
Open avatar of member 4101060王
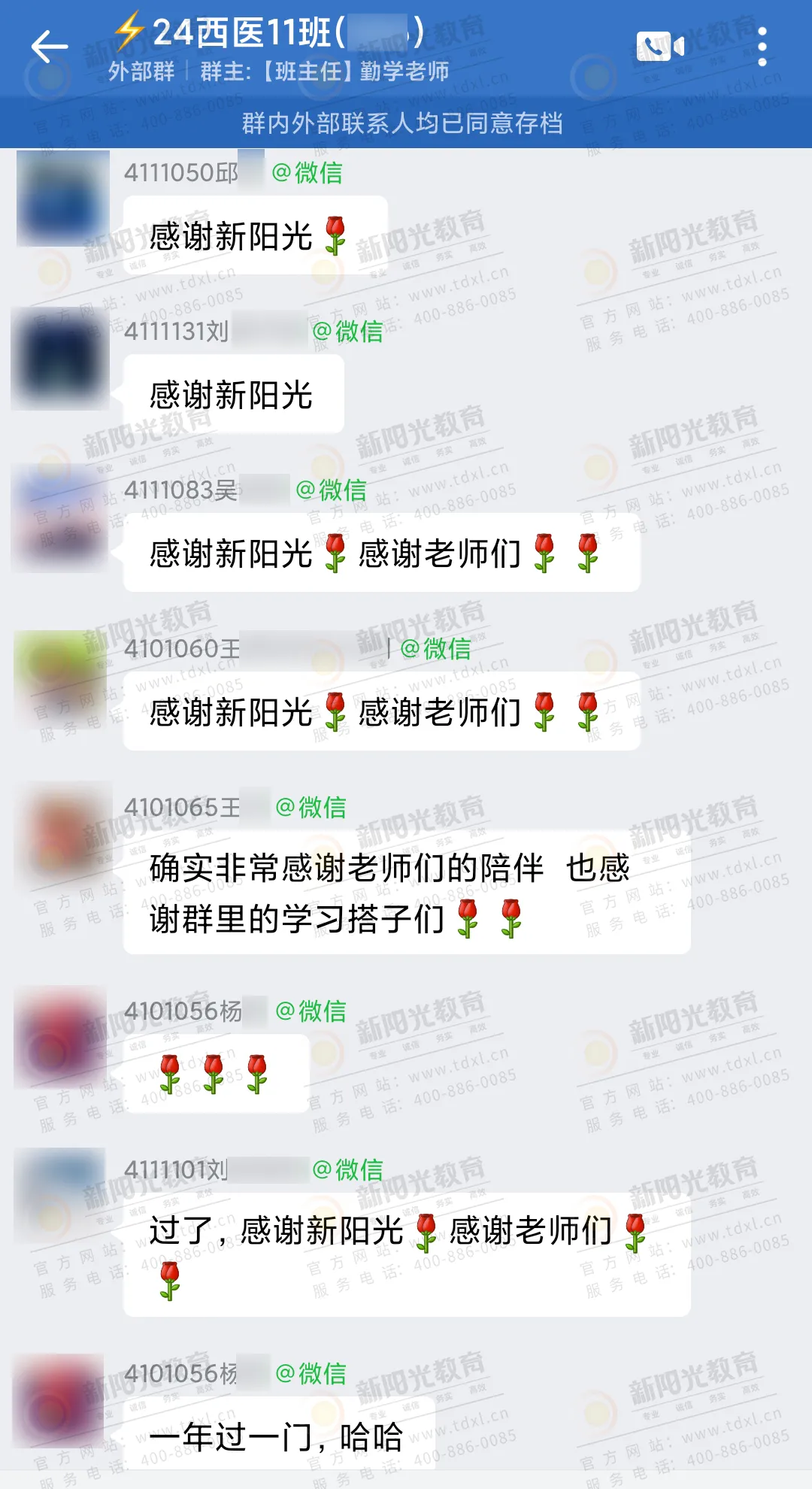[x=62, y=677]
